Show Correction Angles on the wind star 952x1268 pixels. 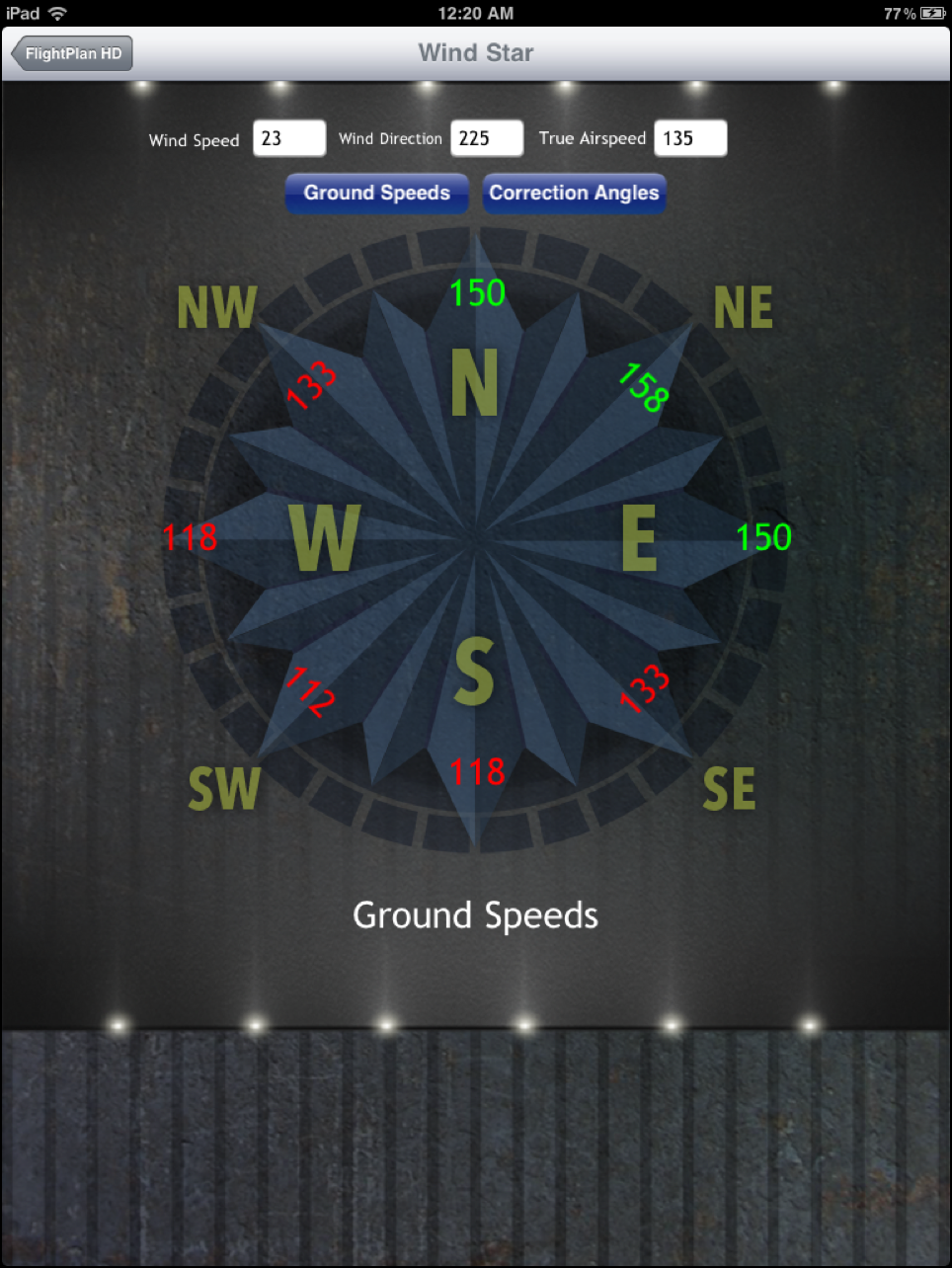574,193
